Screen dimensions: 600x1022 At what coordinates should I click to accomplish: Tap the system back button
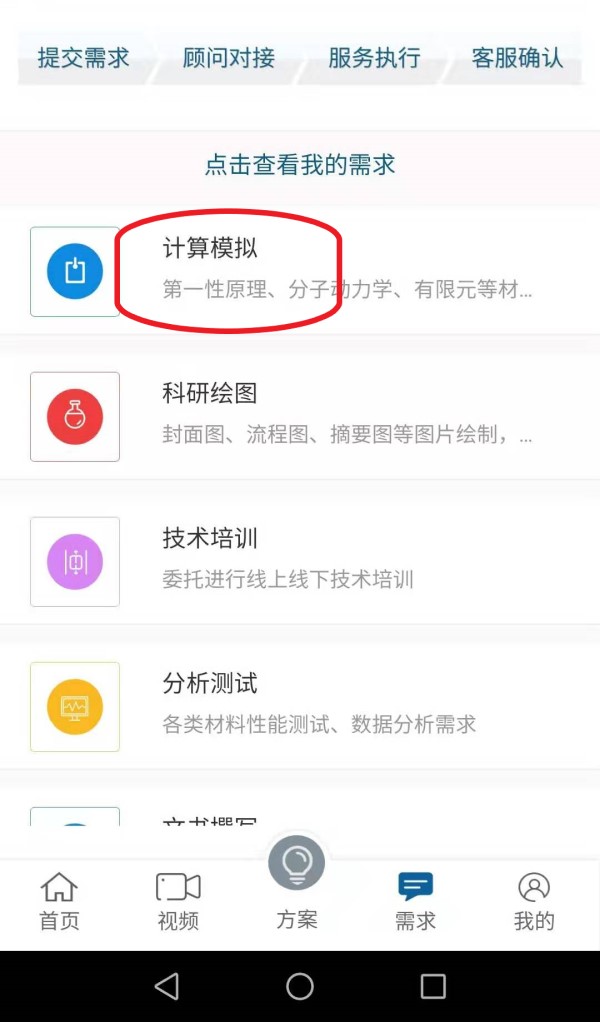pos(167,987)
